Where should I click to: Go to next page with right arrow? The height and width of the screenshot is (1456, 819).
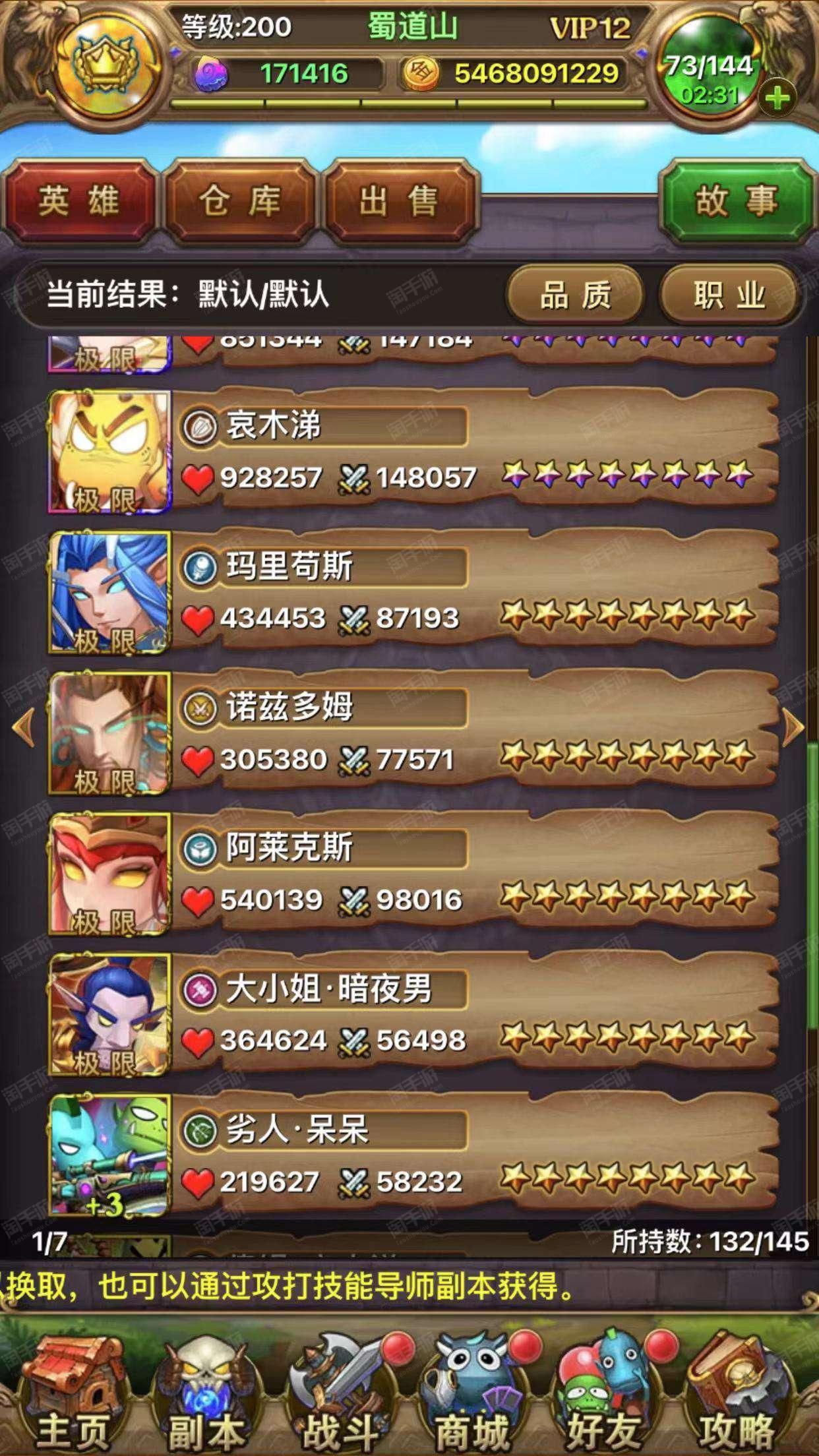(793, 727)
